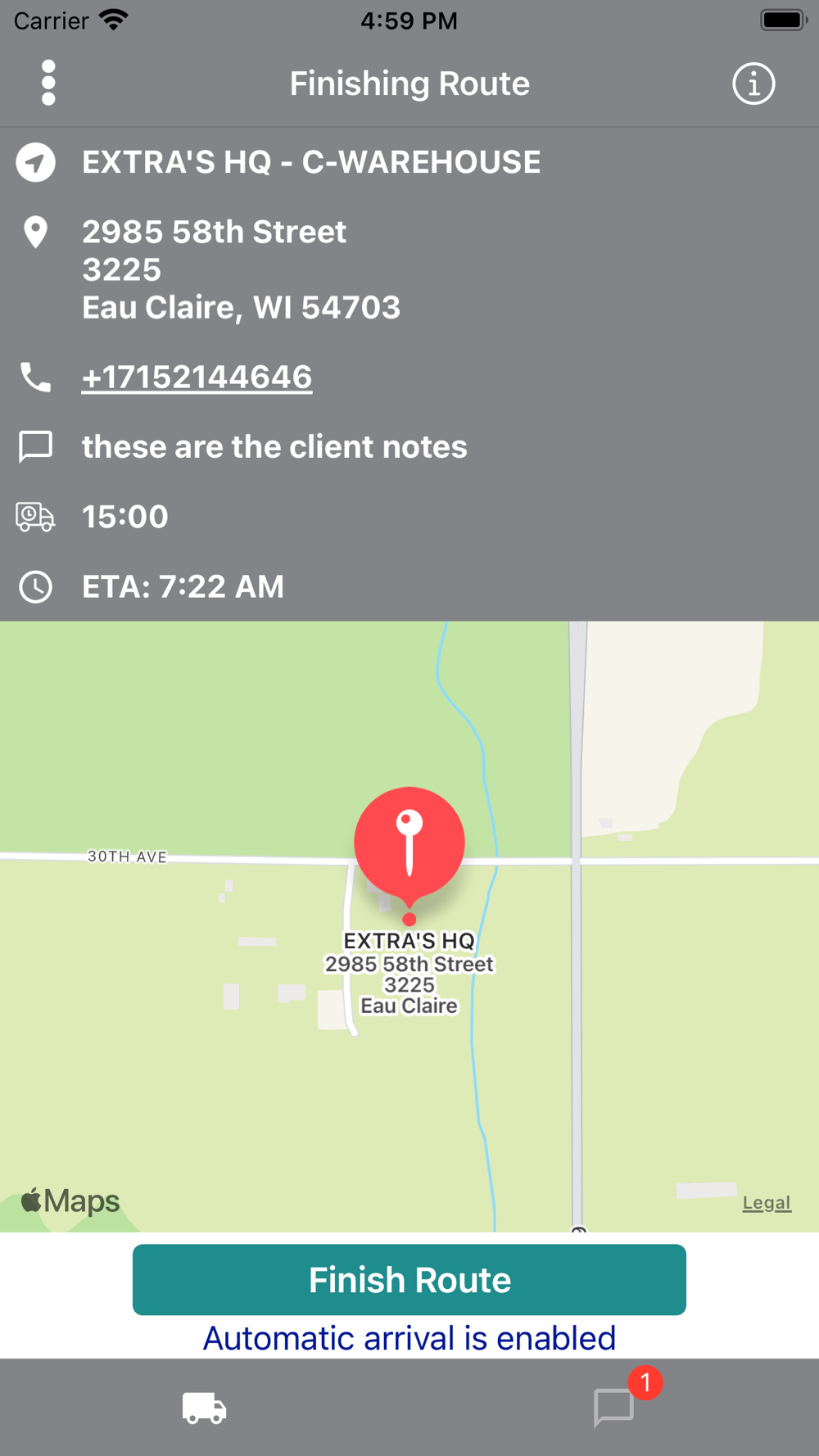This screenshot has width=819, height=1456.
Task: Call the number +17152144646
Action: pos(197,378)
